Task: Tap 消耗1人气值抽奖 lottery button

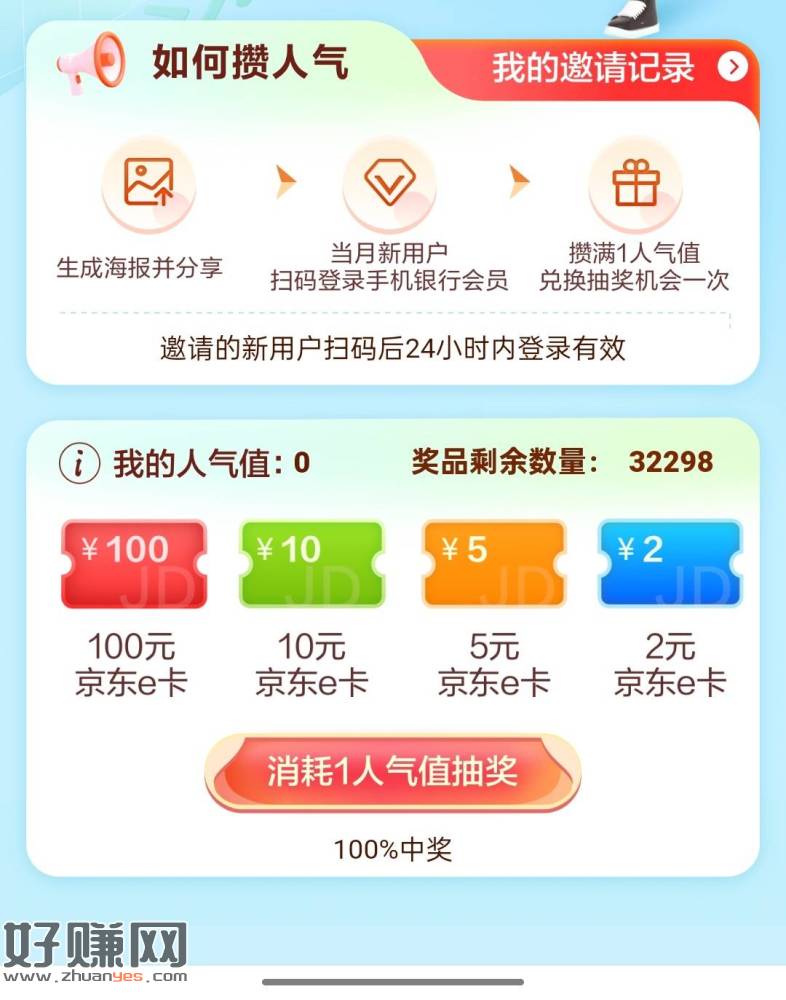Action: (392, 772)
